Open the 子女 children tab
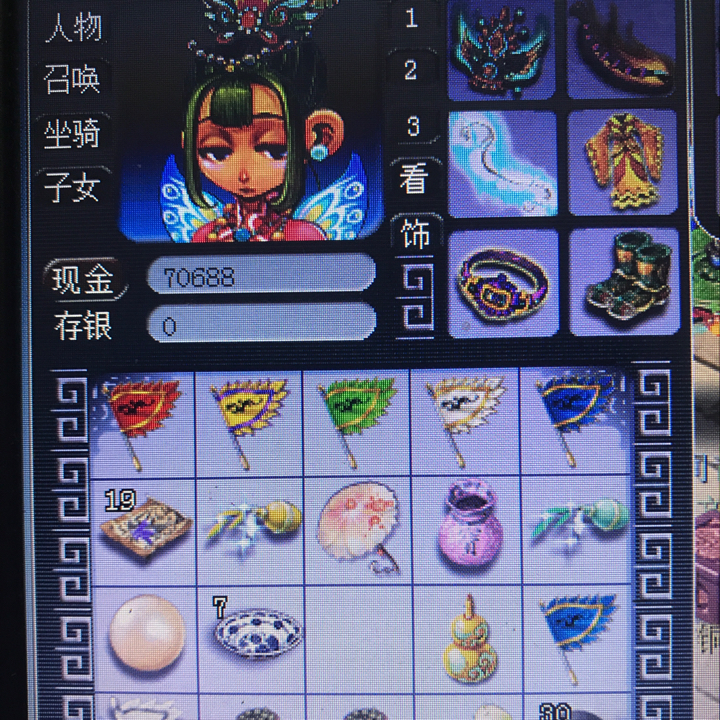Viewport: 720px width, 720px height. coord(72,186)
